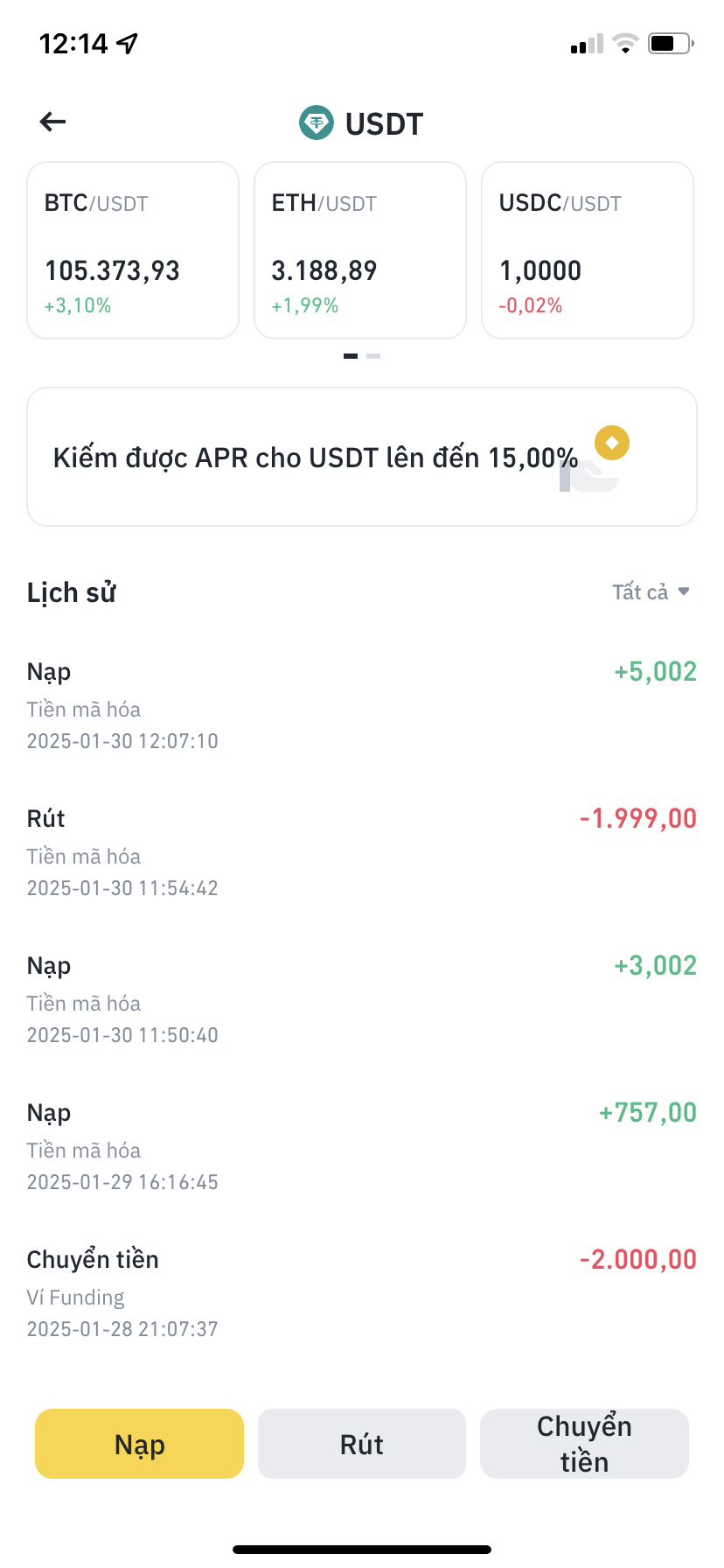Viewport: 724px width, 1568px height.
Task: View the -2.000,00 Chuyển tiền transaction
Action: click(x=362, y=1293)
